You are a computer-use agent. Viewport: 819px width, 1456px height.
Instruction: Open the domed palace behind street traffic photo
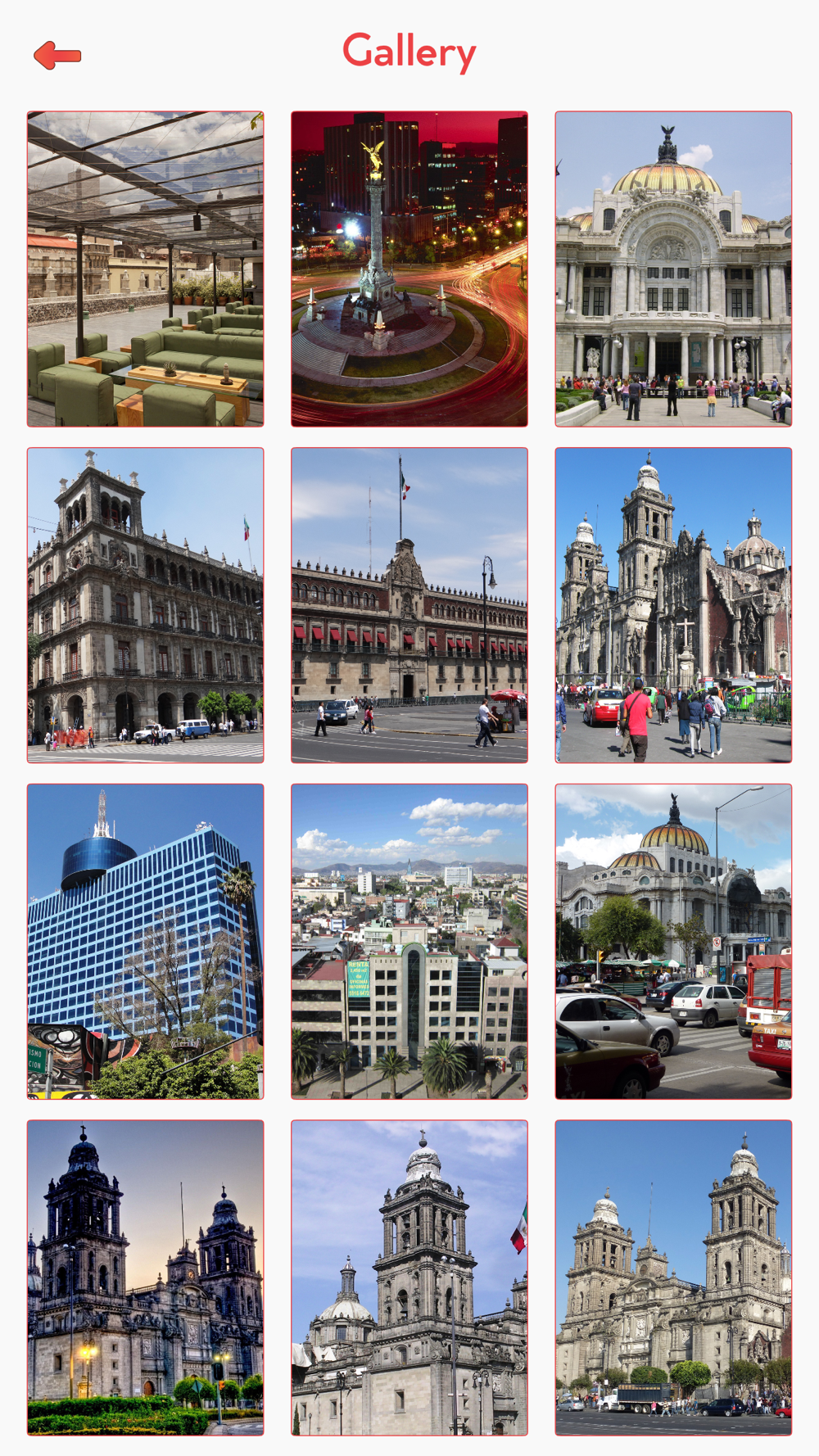tap(673, 942)
